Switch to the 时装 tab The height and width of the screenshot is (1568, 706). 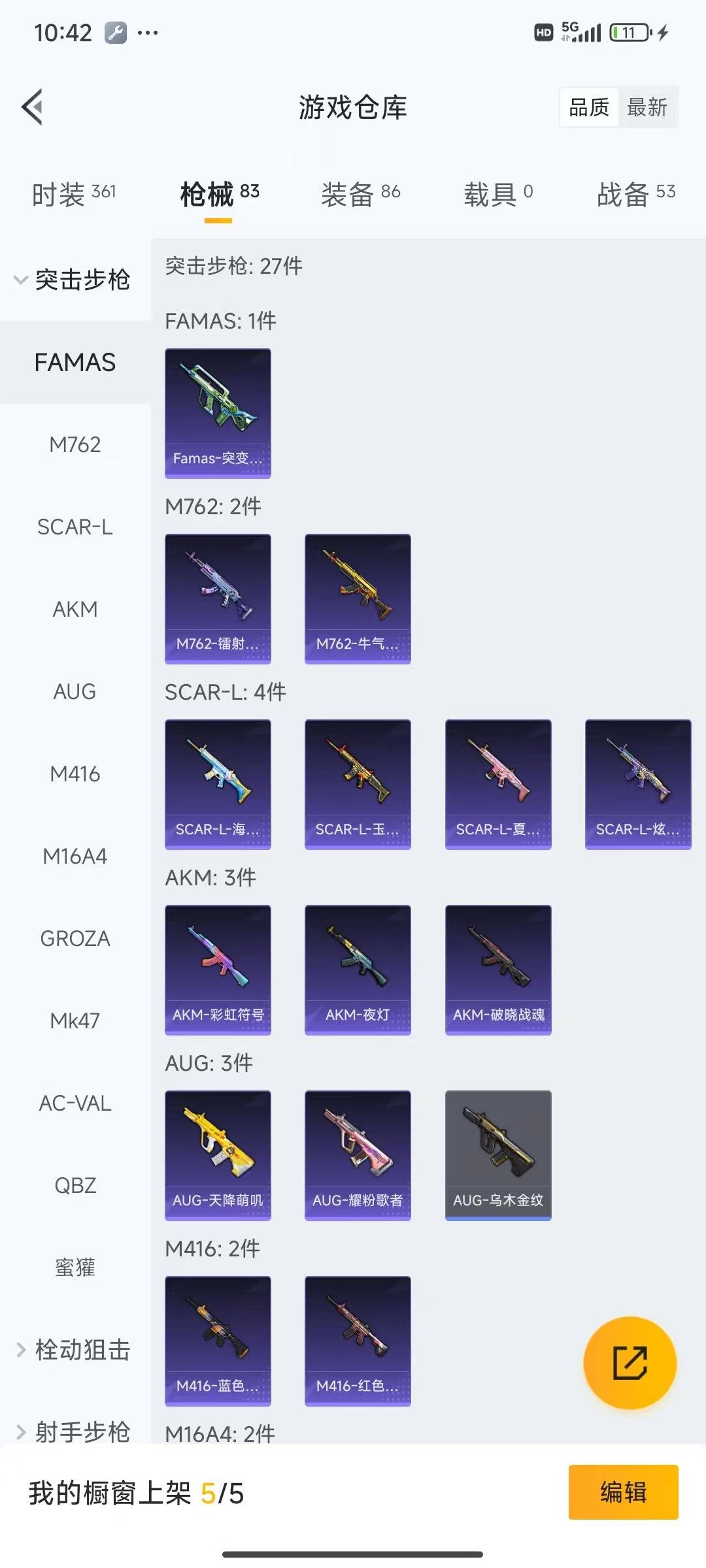(73, 194)
